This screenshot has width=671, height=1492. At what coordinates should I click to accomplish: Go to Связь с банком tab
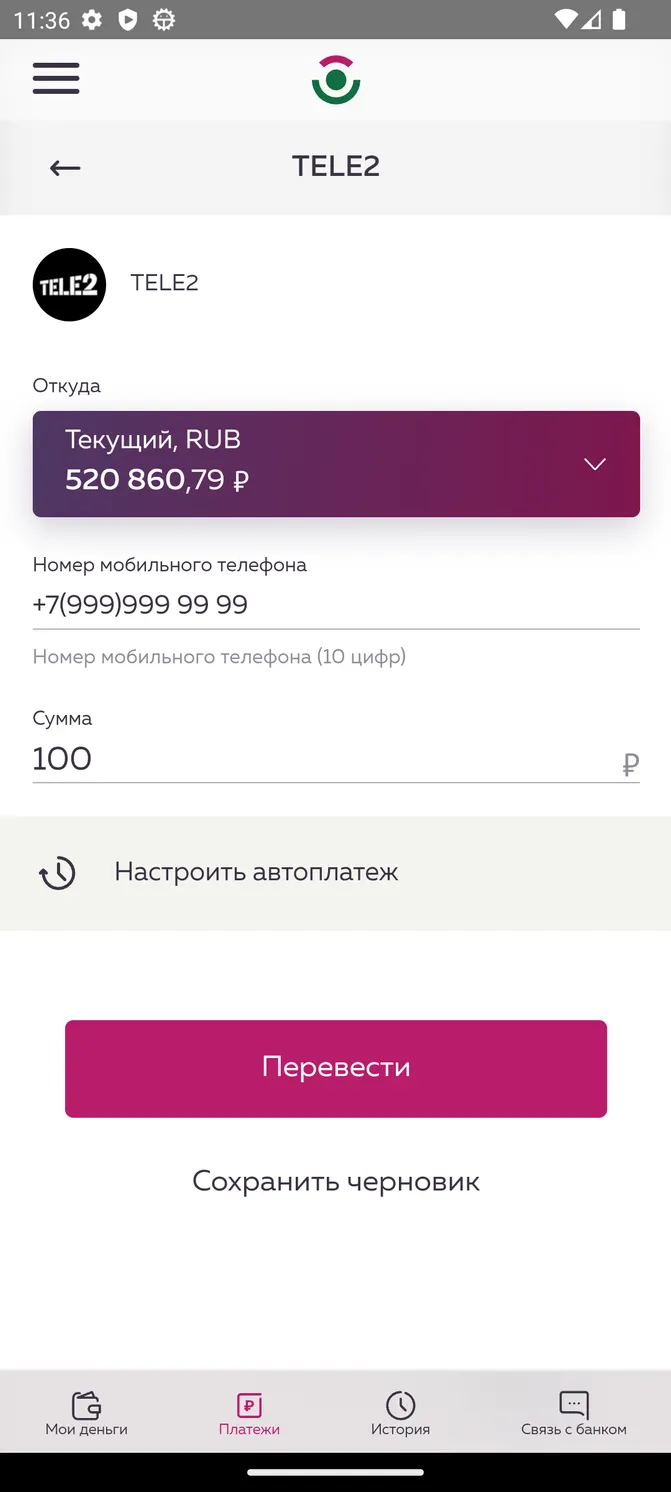(574, 1411)
